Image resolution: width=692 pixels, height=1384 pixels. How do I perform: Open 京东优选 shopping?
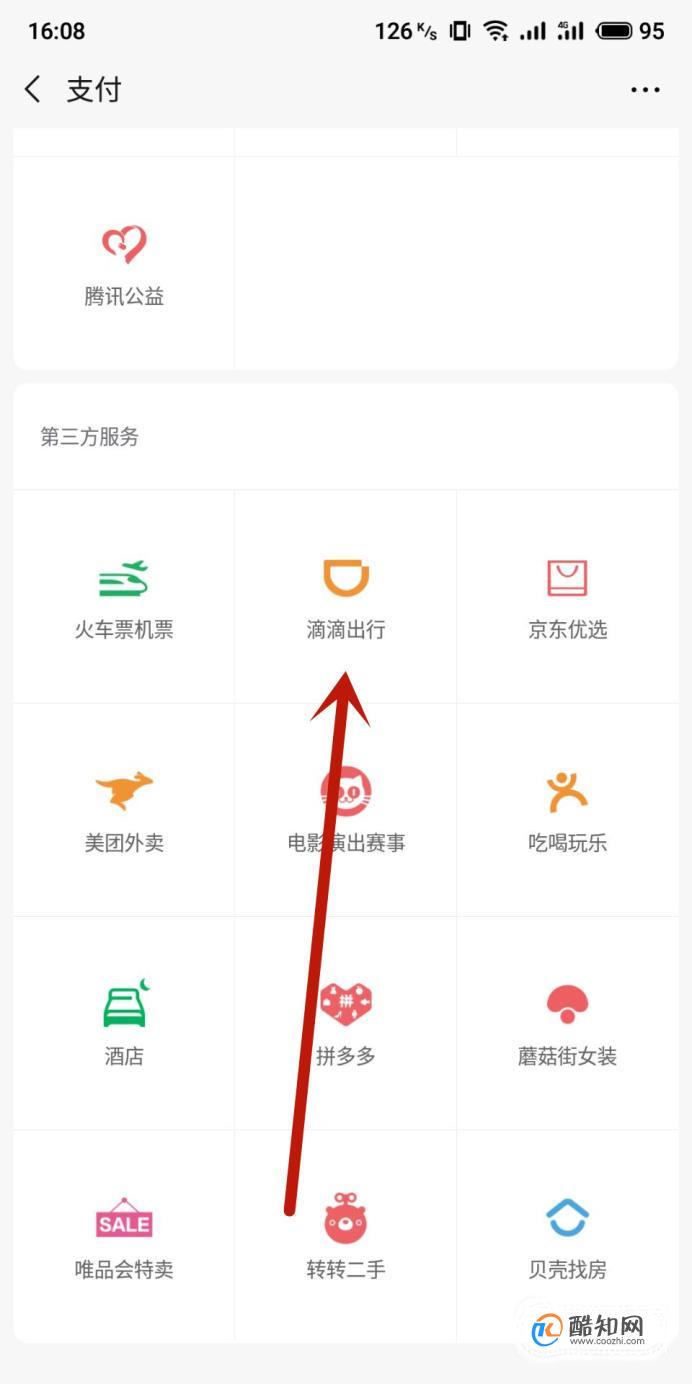tap(567, 597)
